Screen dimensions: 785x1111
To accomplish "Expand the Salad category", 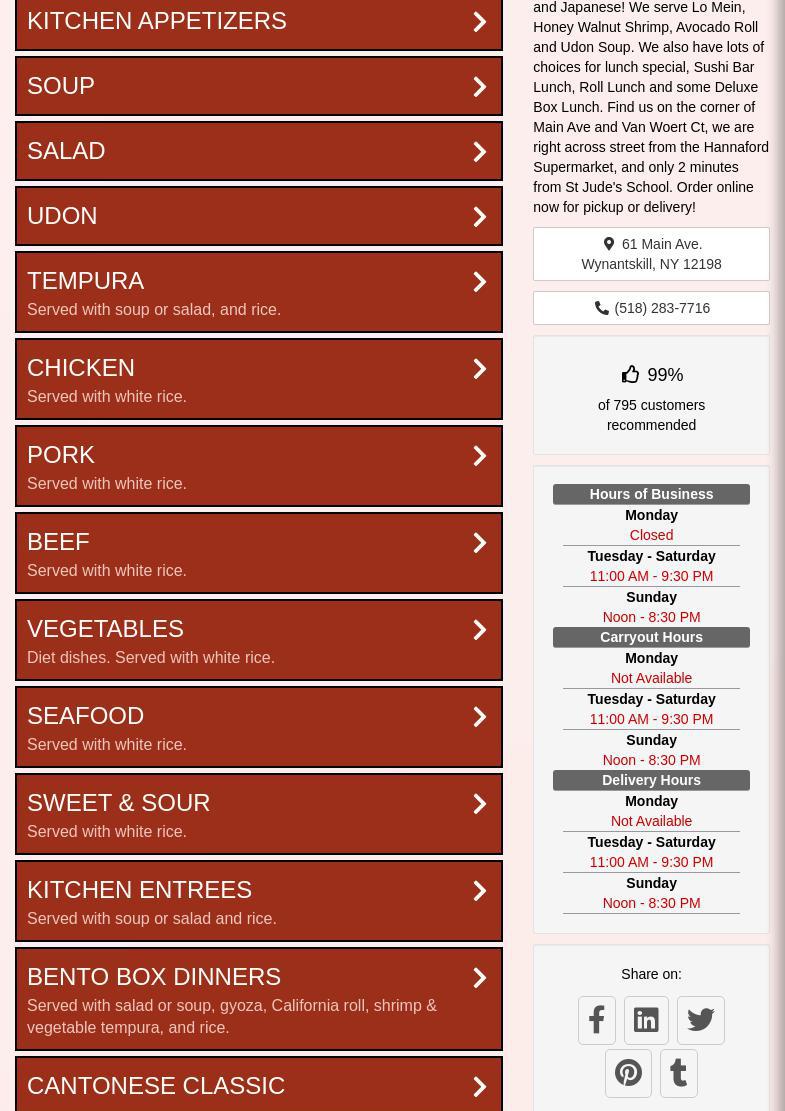I will point(258,151).
